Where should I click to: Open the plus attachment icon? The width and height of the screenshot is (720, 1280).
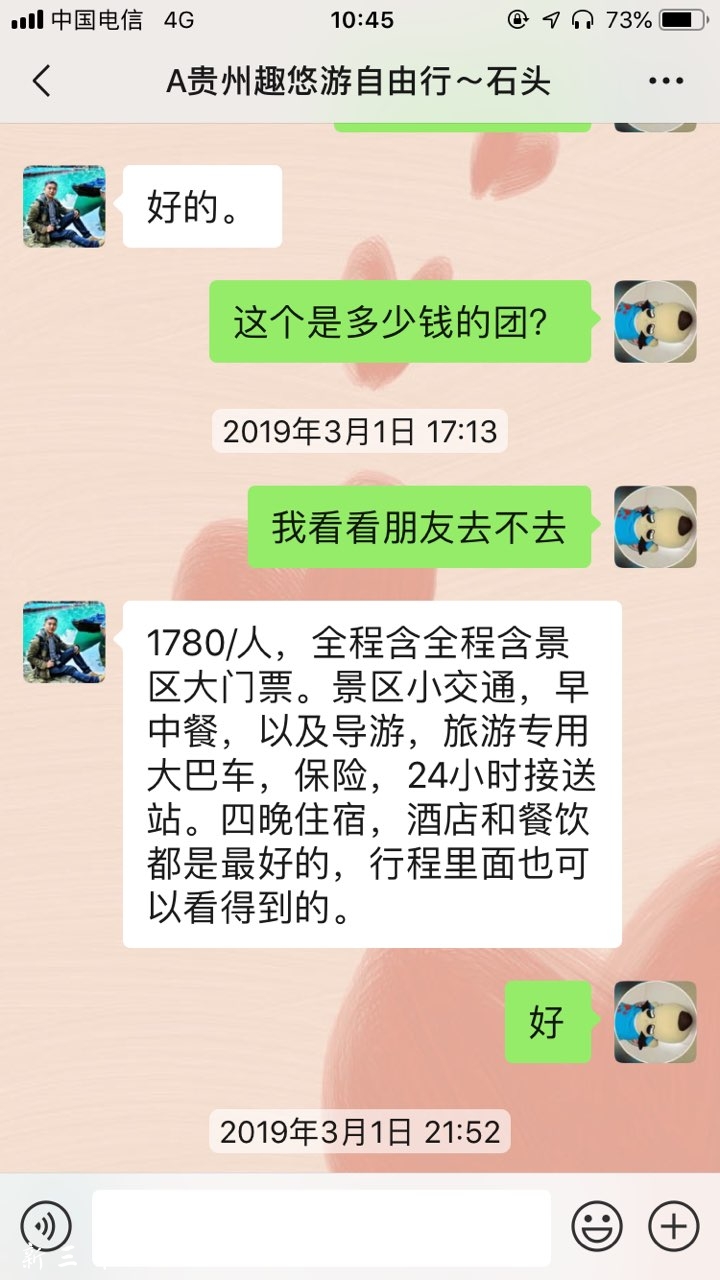point(674,1224)
